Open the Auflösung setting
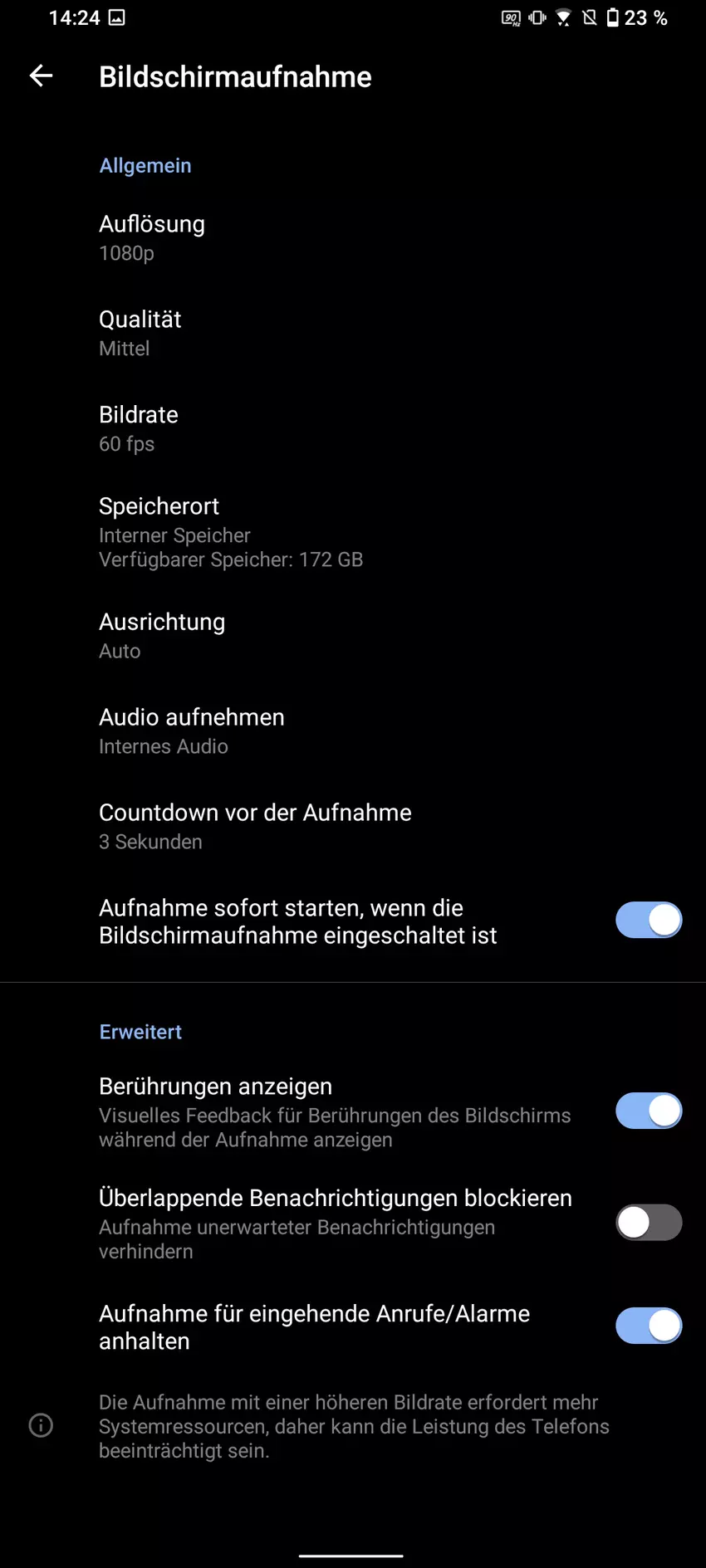 tap(152, 237)
